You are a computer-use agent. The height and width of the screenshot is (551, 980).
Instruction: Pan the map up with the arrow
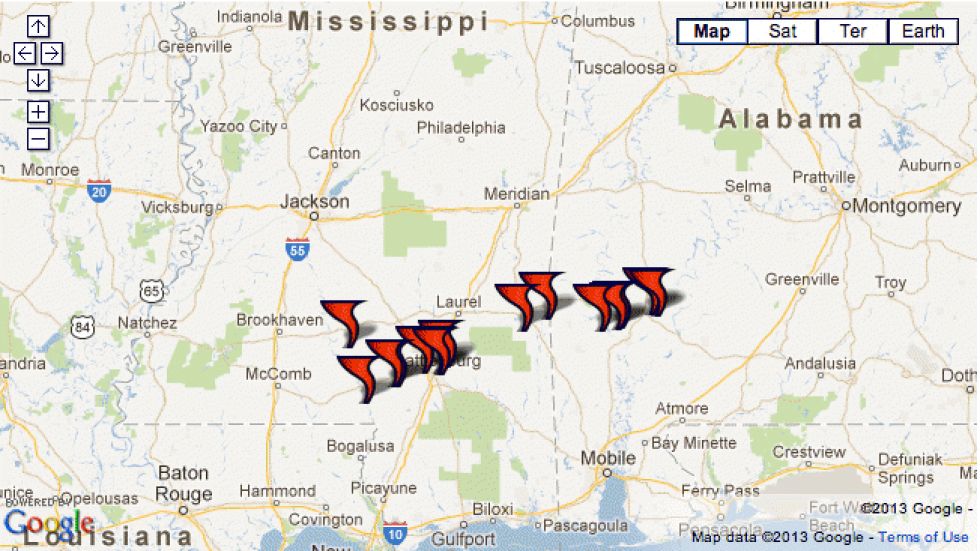click(x=38, y=26)
